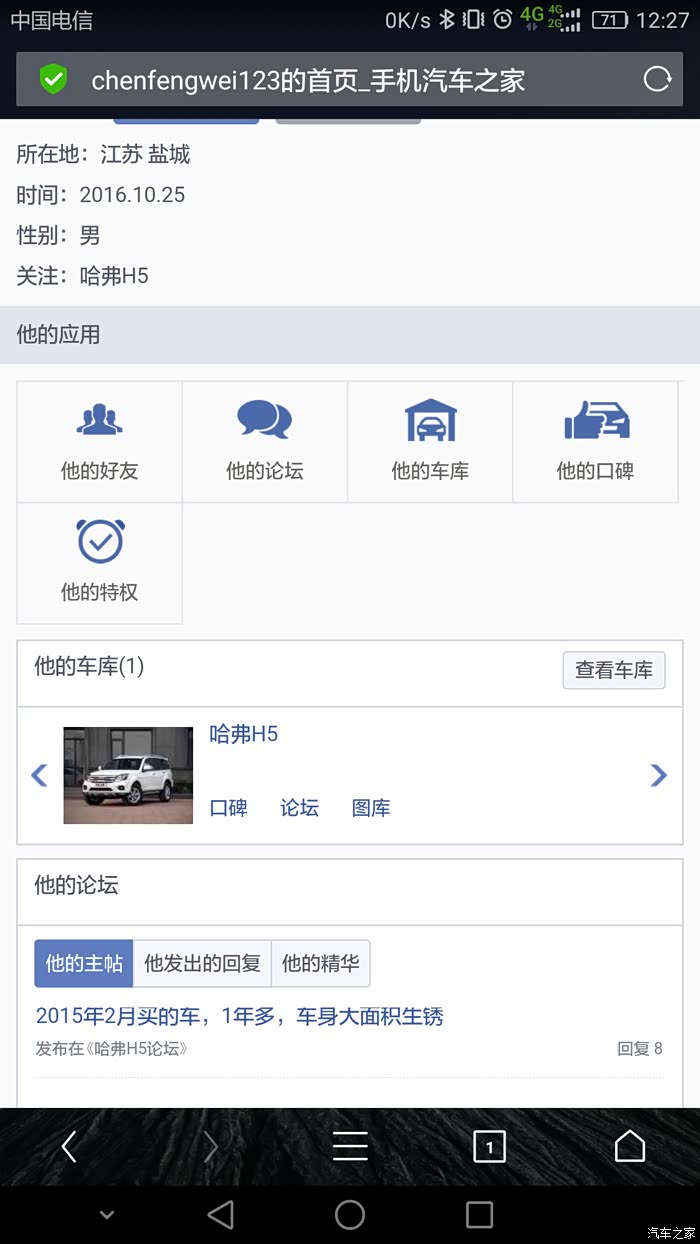
Task: Reload the page with the refresh icon
Action: 657,79
